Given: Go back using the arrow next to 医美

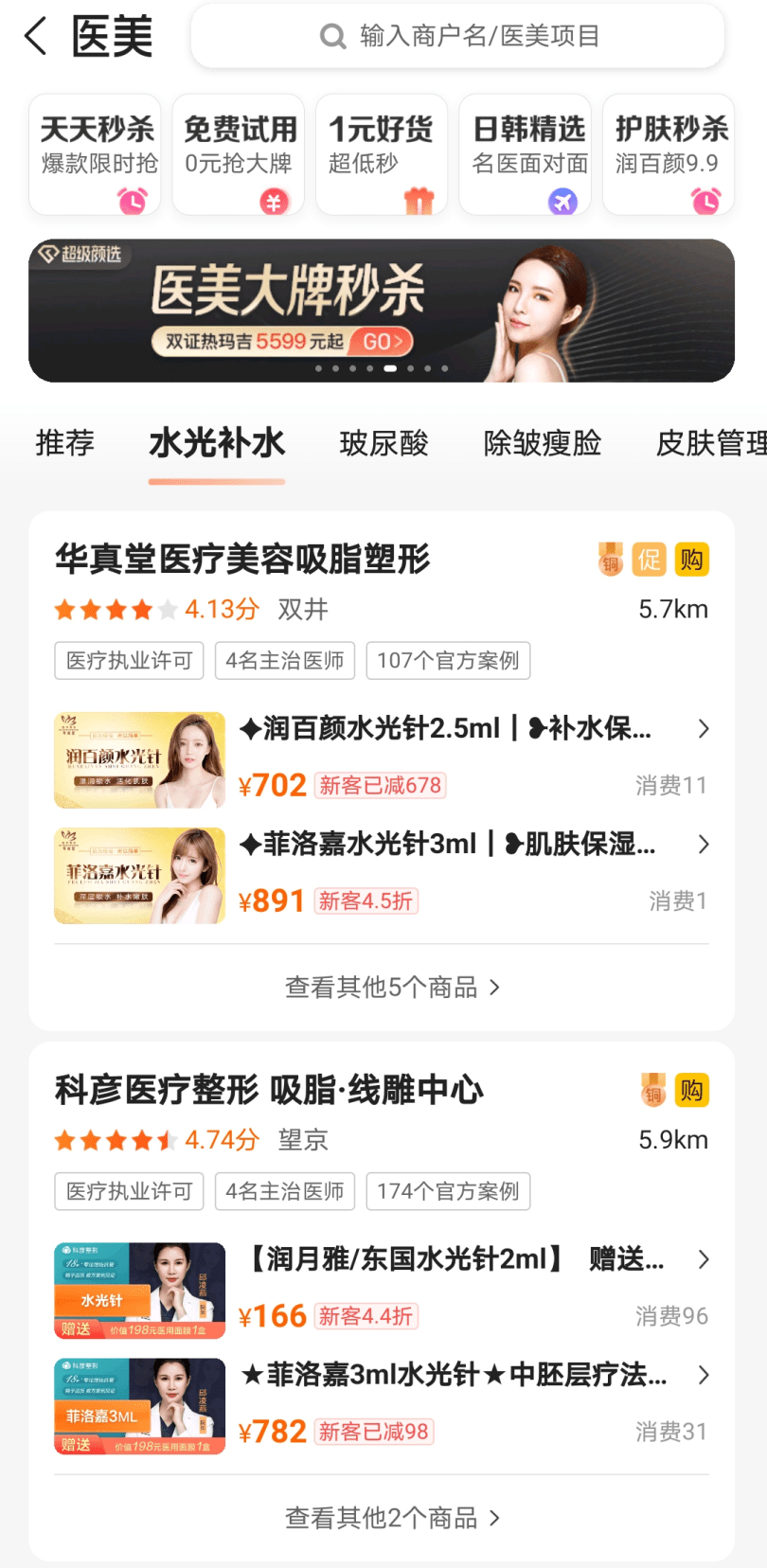Looking at the screenshot, I should (36, 37).
